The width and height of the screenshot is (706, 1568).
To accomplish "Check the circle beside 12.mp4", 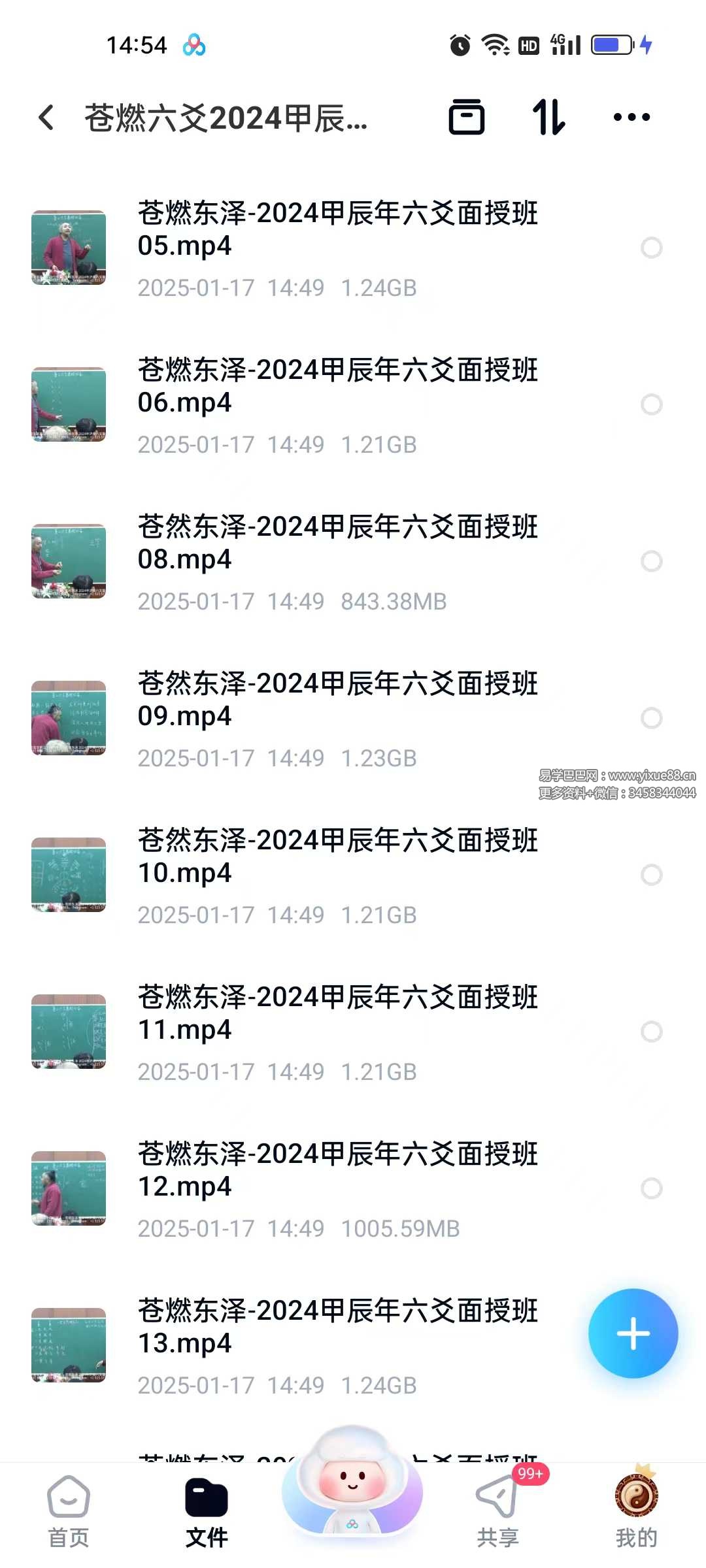I will click(651, 1188).
